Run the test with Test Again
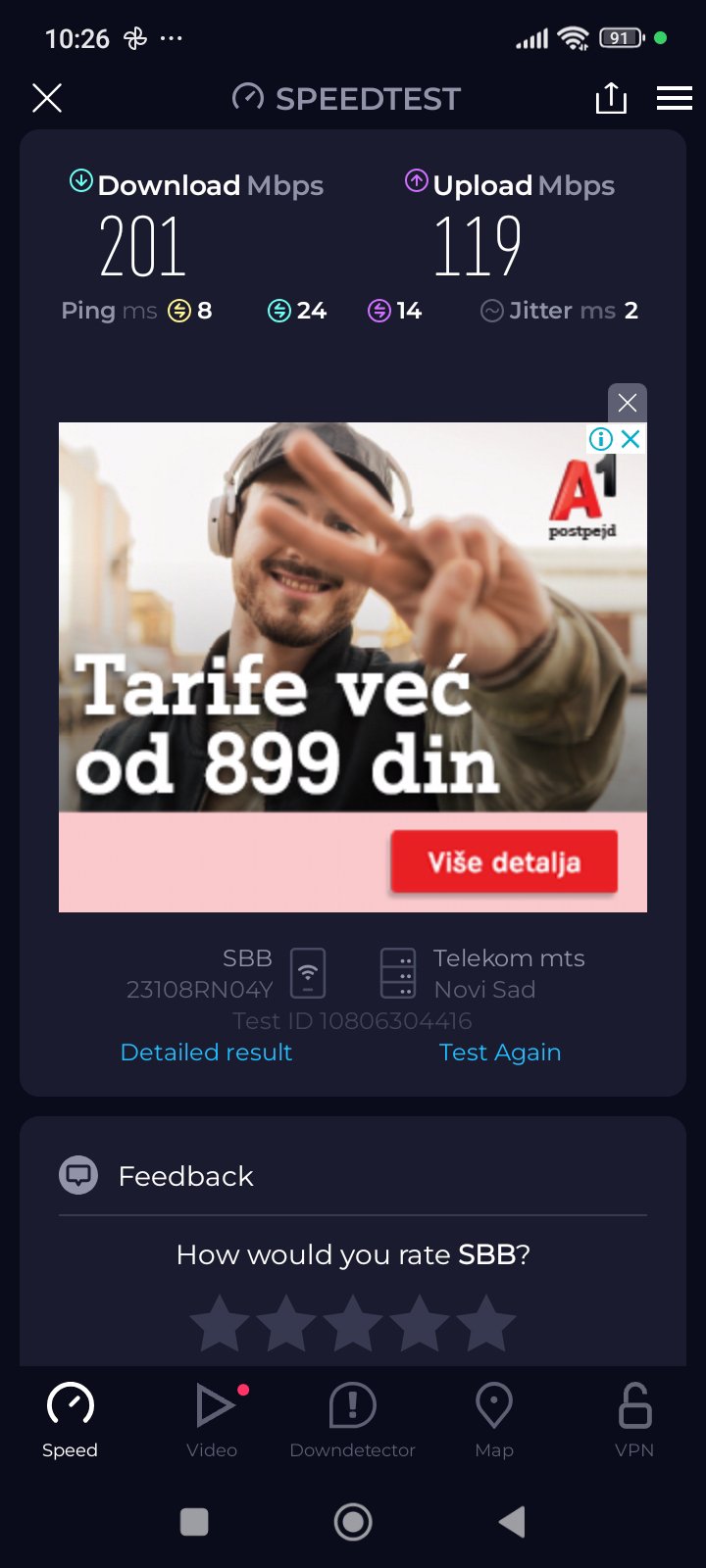The width and height of the screenshot is (706, 1568). click(500, 1052)
